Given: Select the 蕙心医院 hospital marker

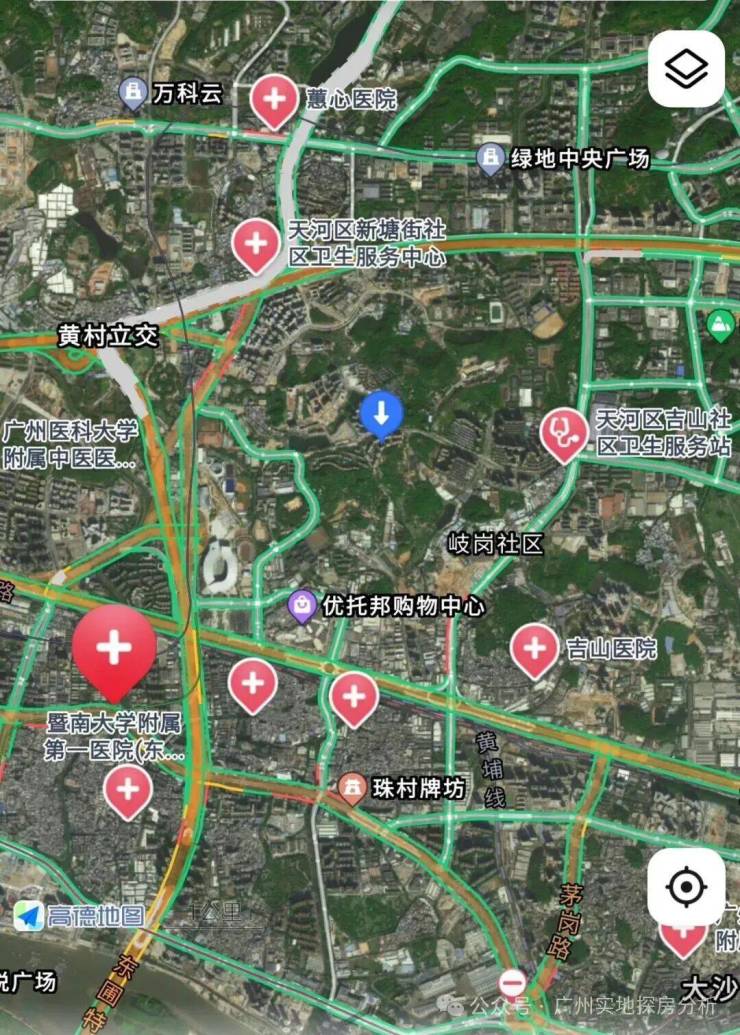Looking at the screenshot, I should coord(274,99).
